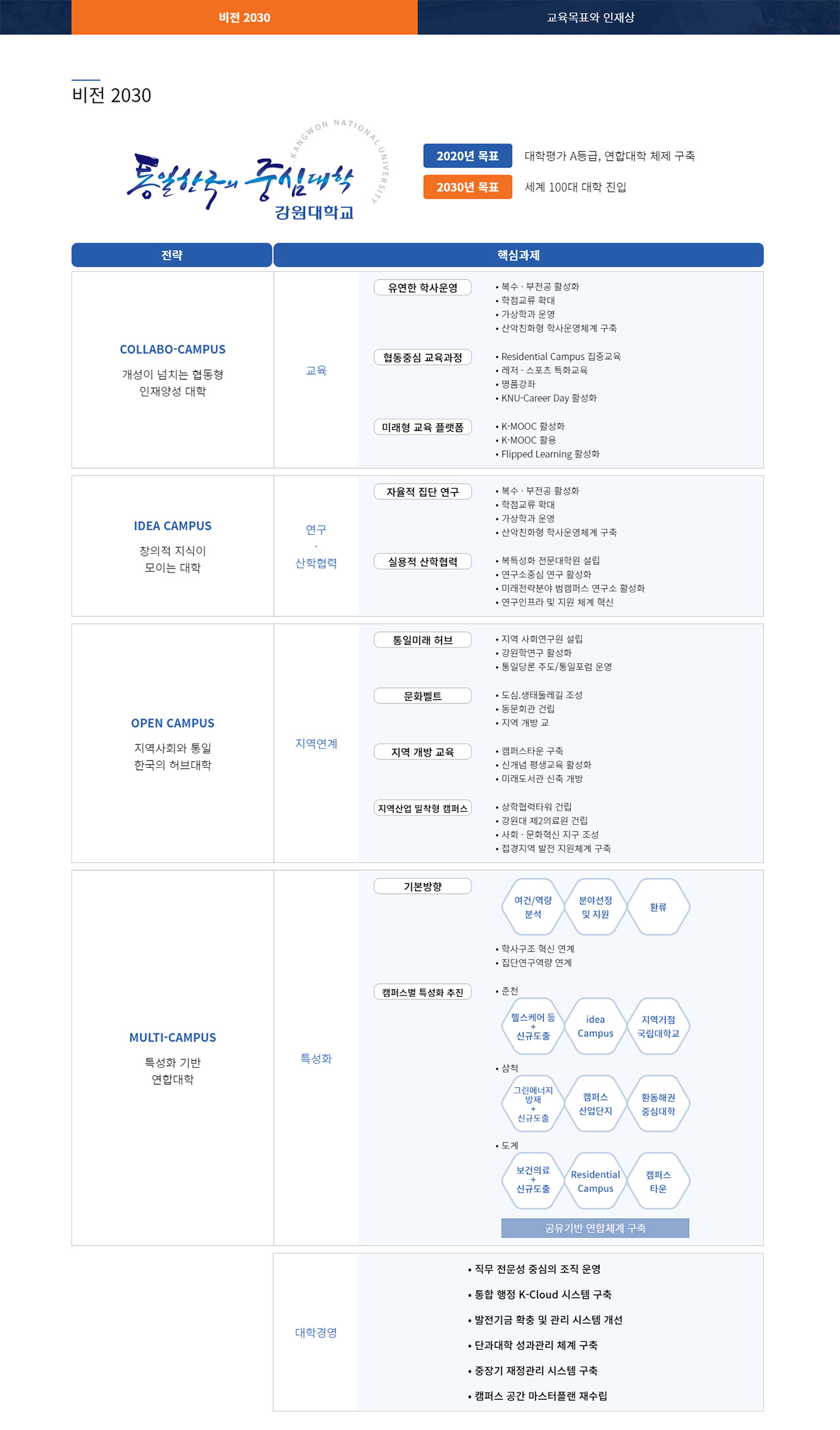Select the 비전 2030 tab
This screenshot has height=1430, width=840.
[x=244, y=17]
